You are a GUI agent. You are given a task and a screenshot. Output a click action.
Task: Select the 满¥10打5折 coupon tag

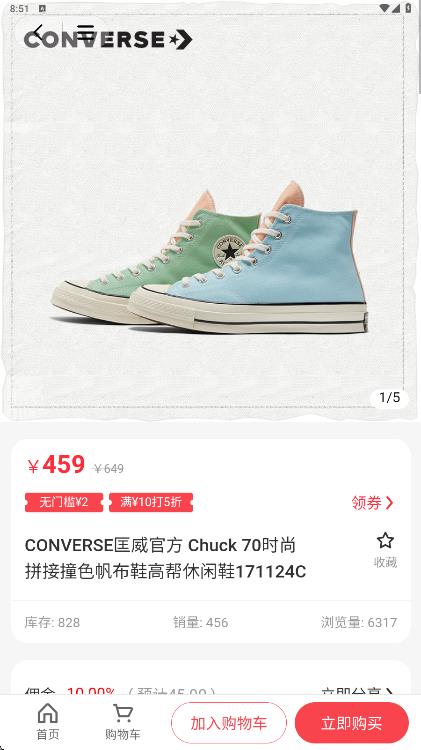[x=151, y=502]
